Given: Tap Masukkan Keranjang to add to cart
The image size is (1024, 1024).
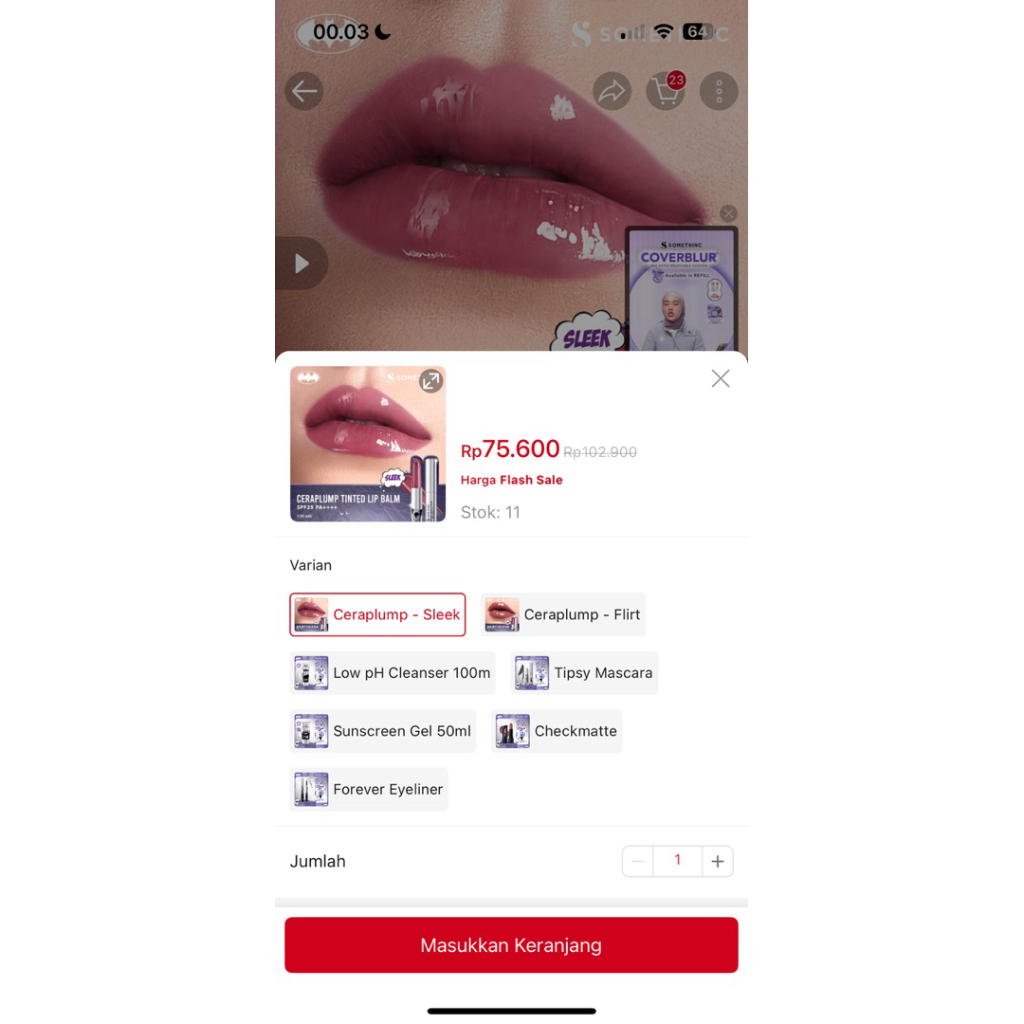Looking at the screenshot, I should pyautogui.click(x=511, y=945).
